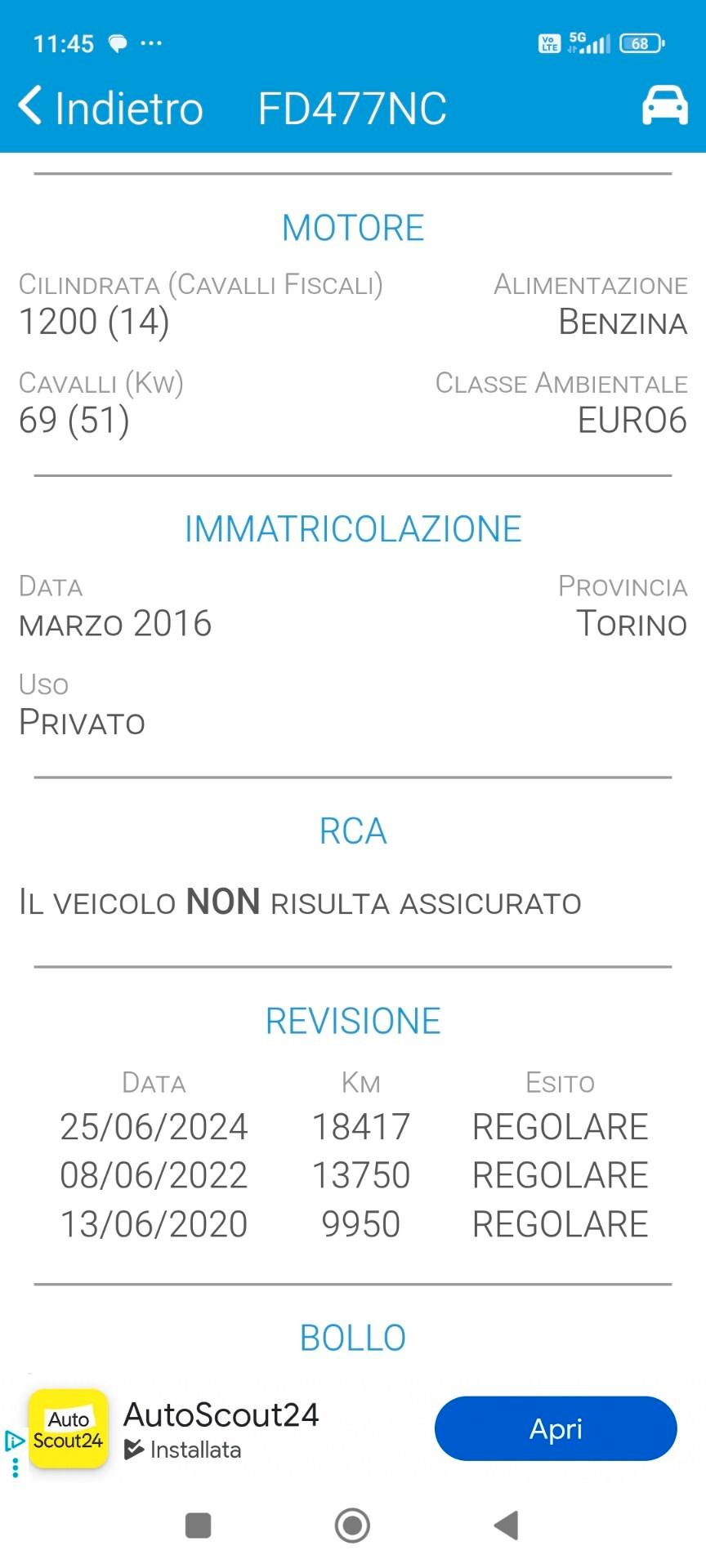The height and width of the screenshot is (1568, 706).
Task: Tap the car icon in the top bar
Action: (x=664, y=106)
